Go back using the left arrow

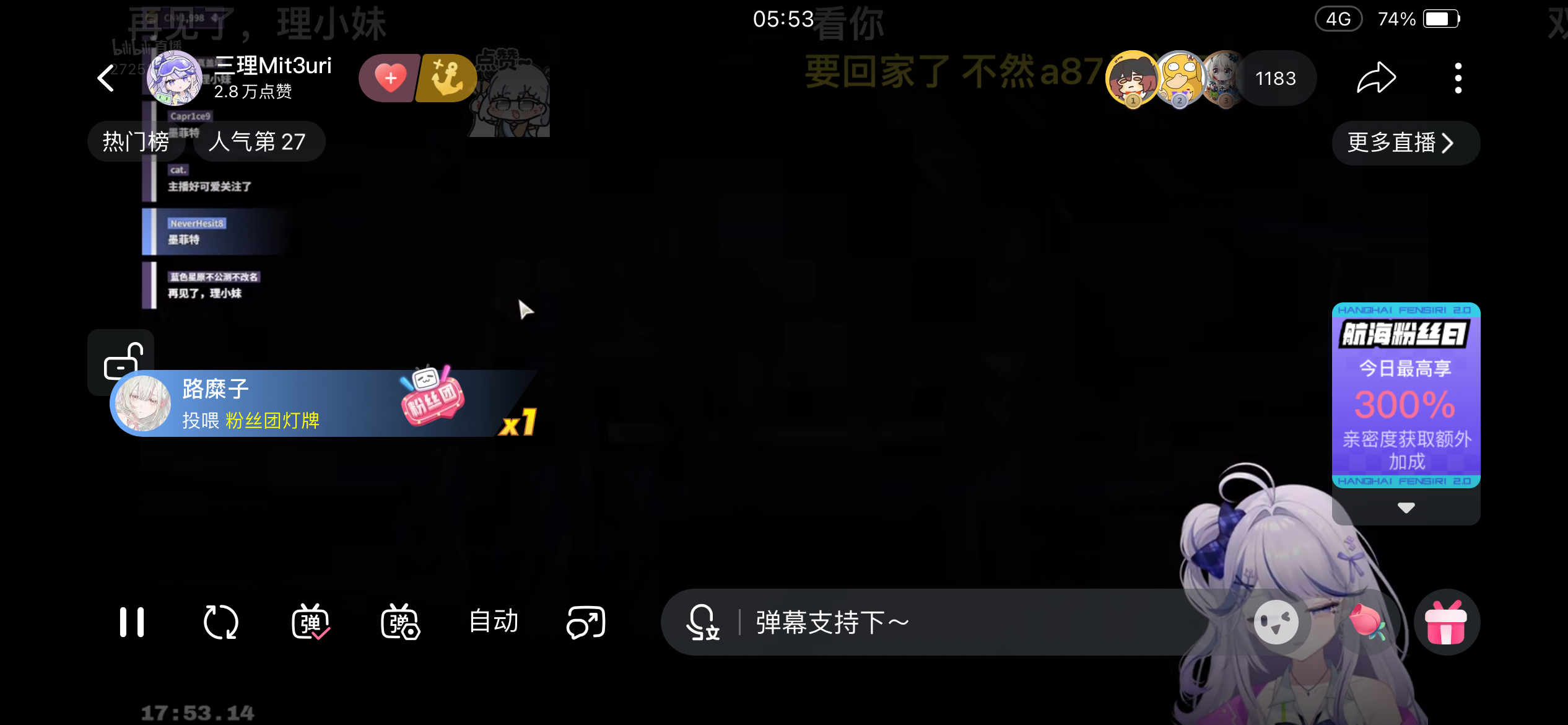[107, 78]
